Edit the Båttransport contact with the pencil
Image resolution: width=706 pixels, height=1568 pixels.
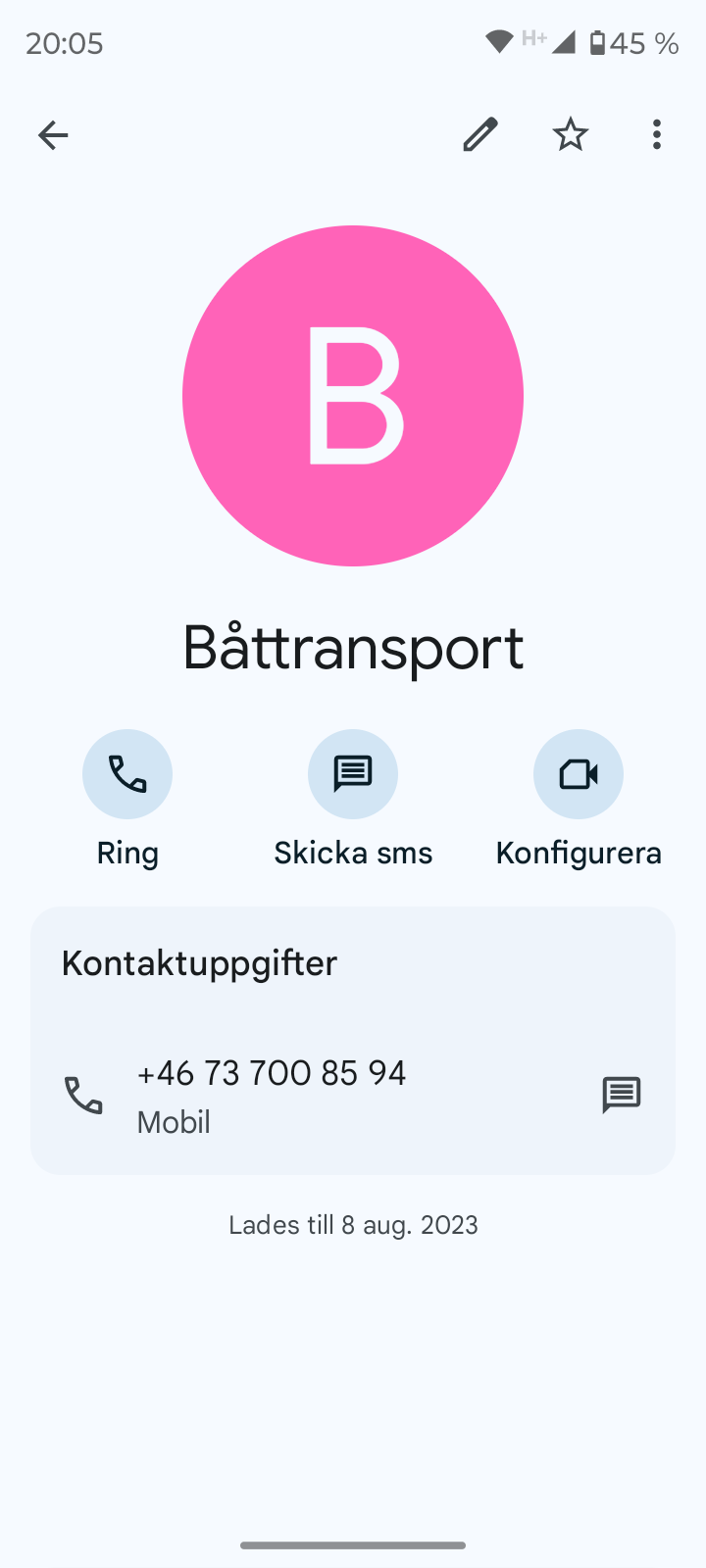(x=480, y=135)
